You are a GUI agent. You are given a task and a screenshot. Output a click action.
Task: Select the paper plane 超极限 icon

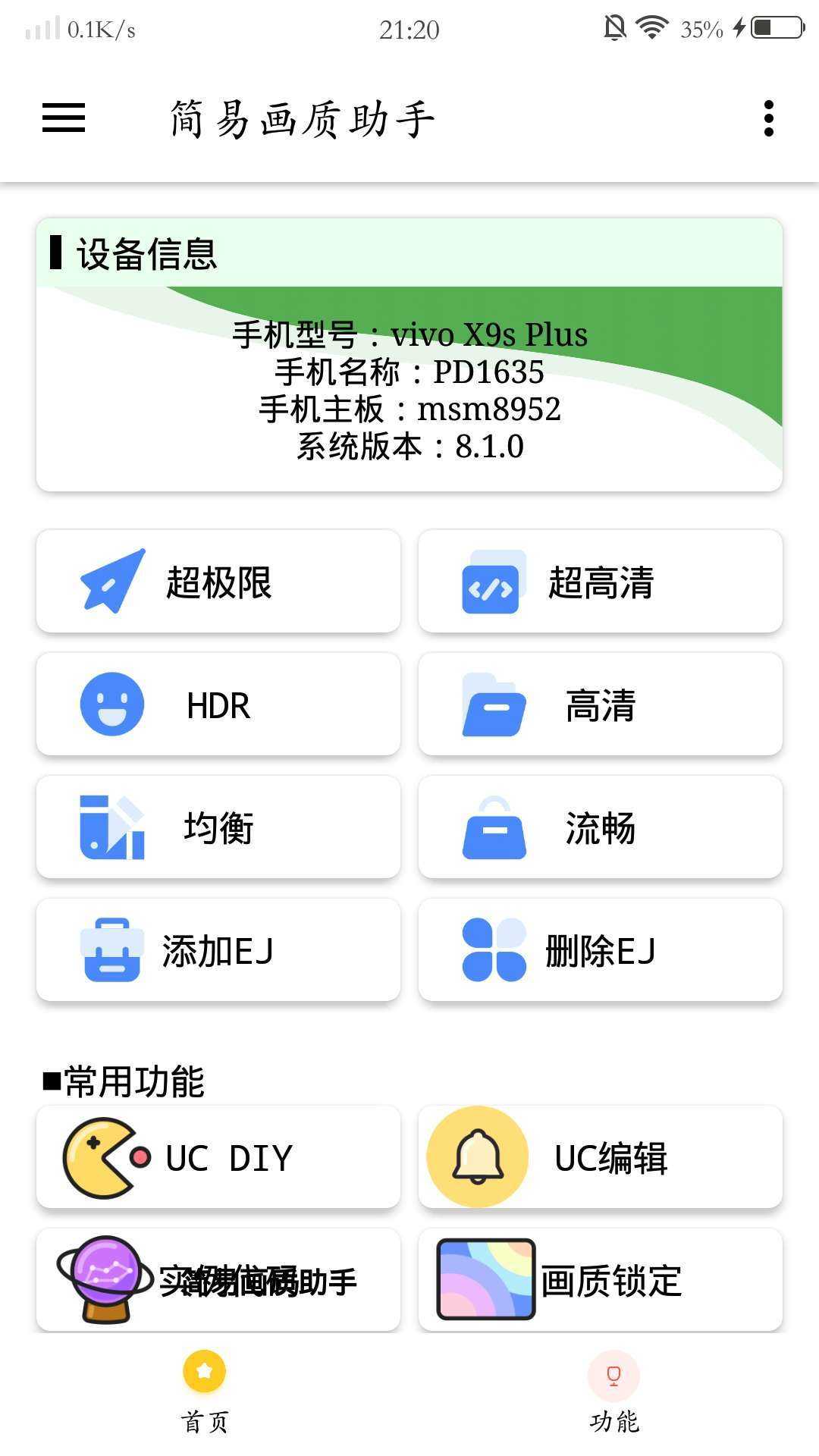[x=112, y=581]
